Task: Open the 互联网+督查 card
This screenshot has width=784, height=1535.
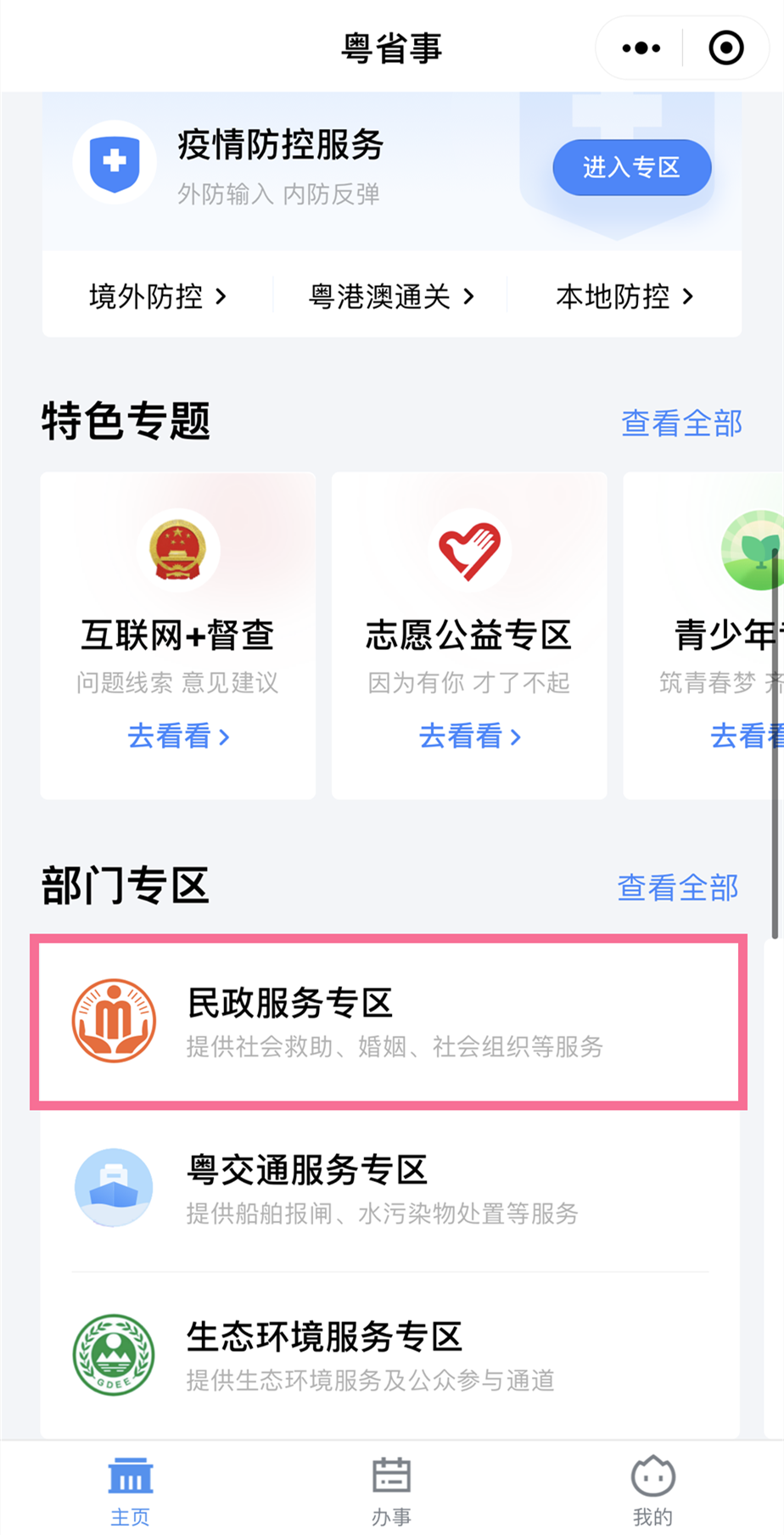Action: click(178, 635)
